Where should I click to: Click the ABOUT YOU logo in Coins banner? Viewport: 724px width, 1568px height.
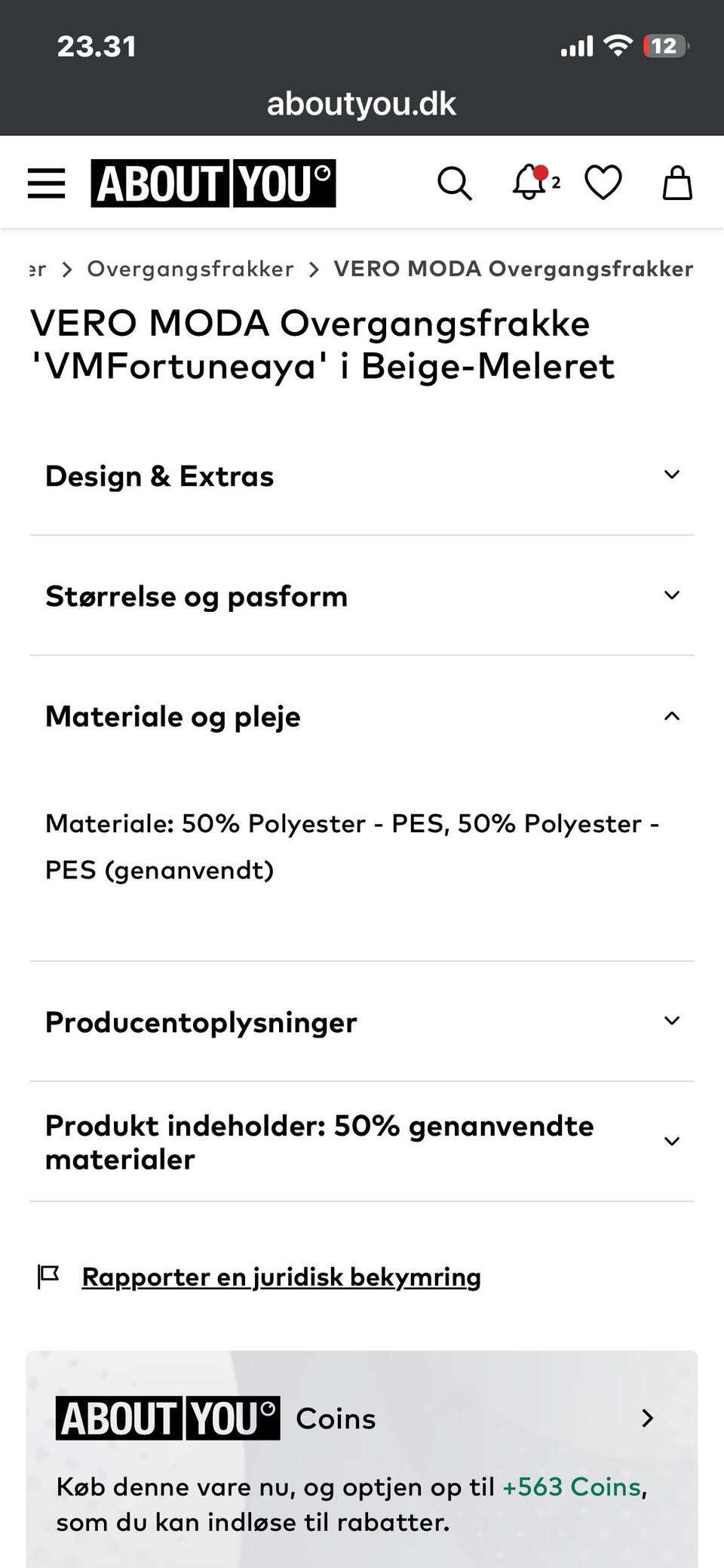(170, 1419)
